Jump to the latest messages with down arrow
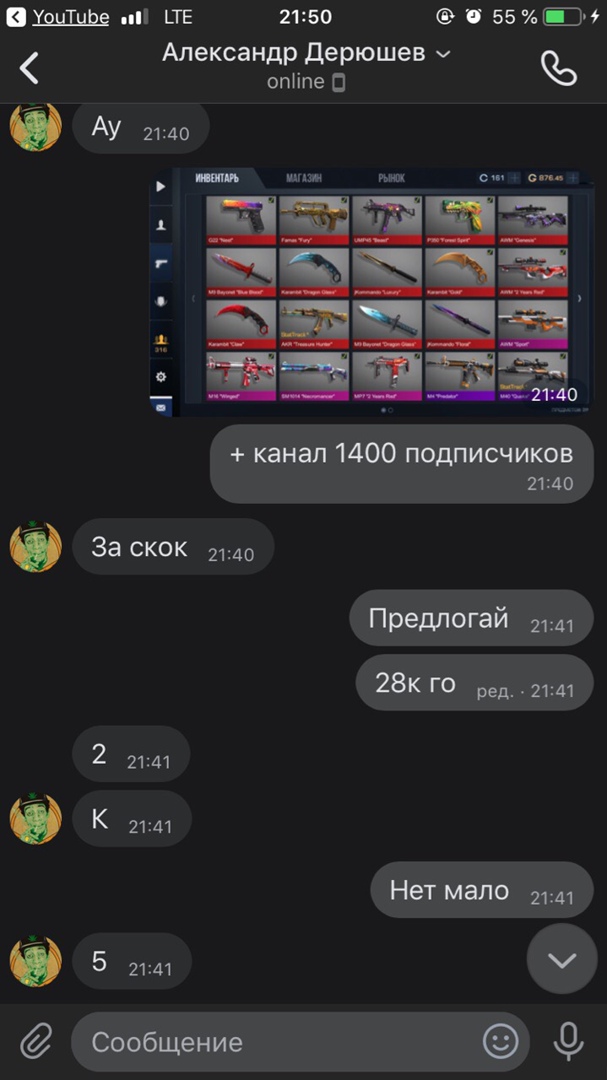This screenshot has height=1080, width=607. [x=562, y=960]
